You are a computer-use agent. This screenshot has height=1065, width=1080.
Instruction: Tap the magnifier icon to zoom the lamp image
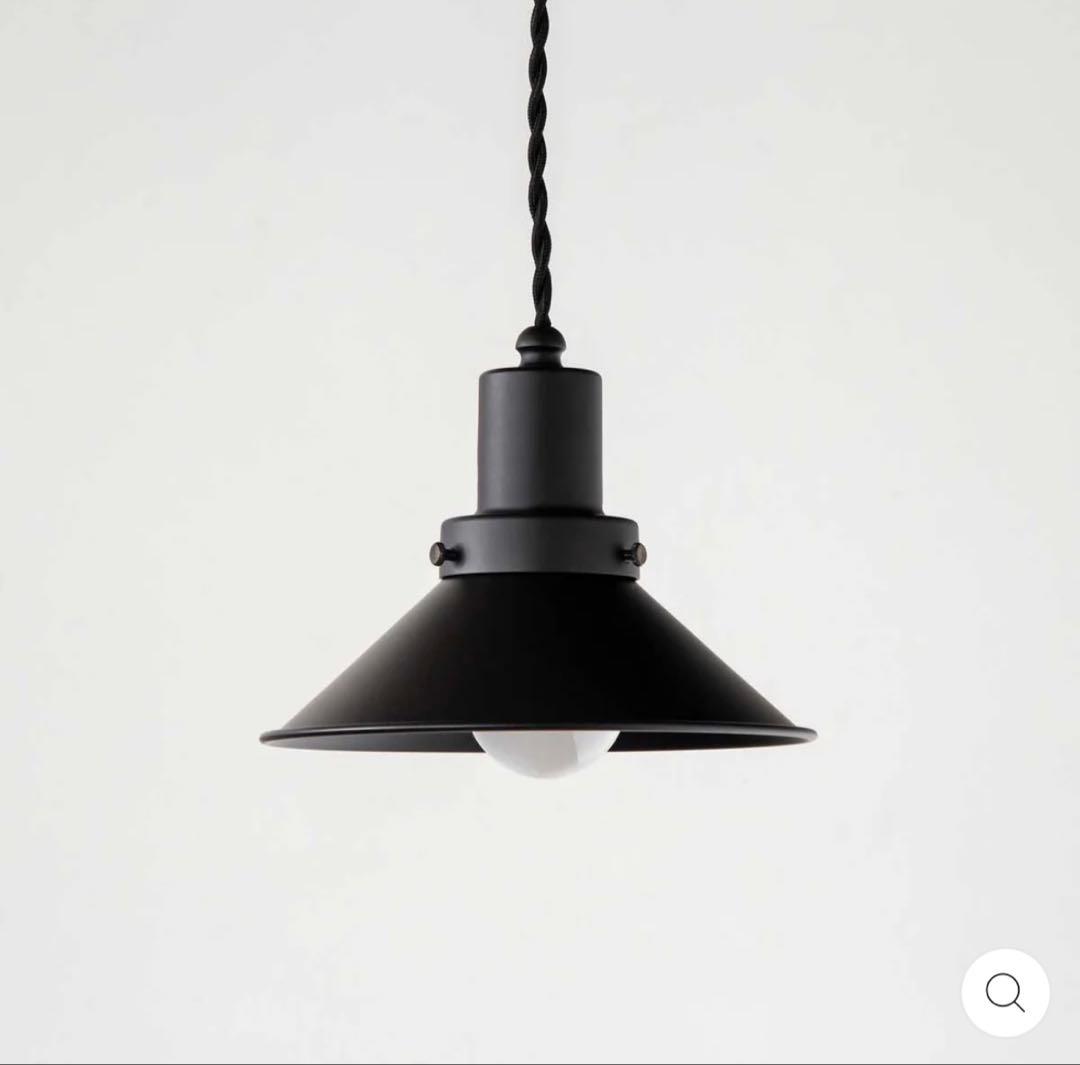1004,992
